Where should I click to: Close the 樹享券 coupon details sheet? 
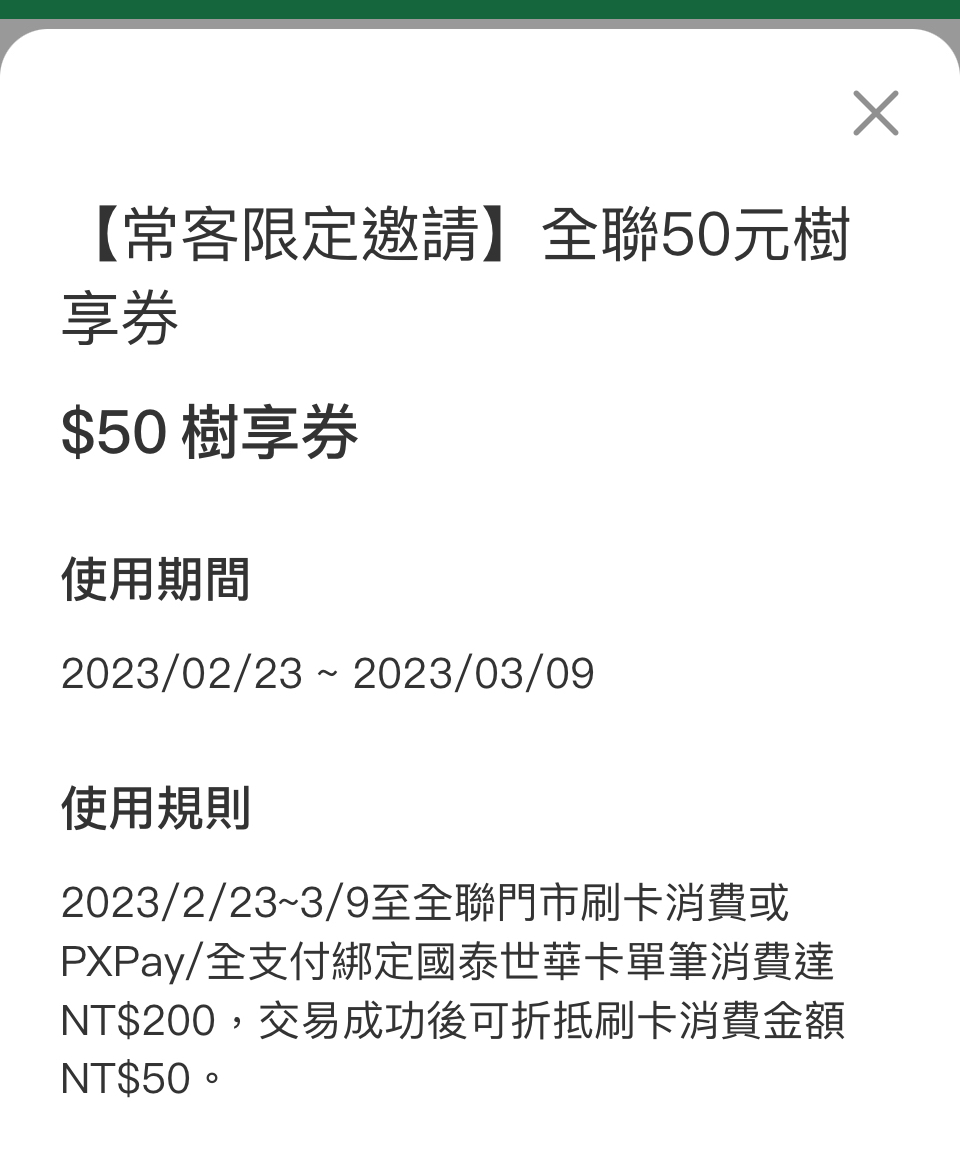coord(875,113)
